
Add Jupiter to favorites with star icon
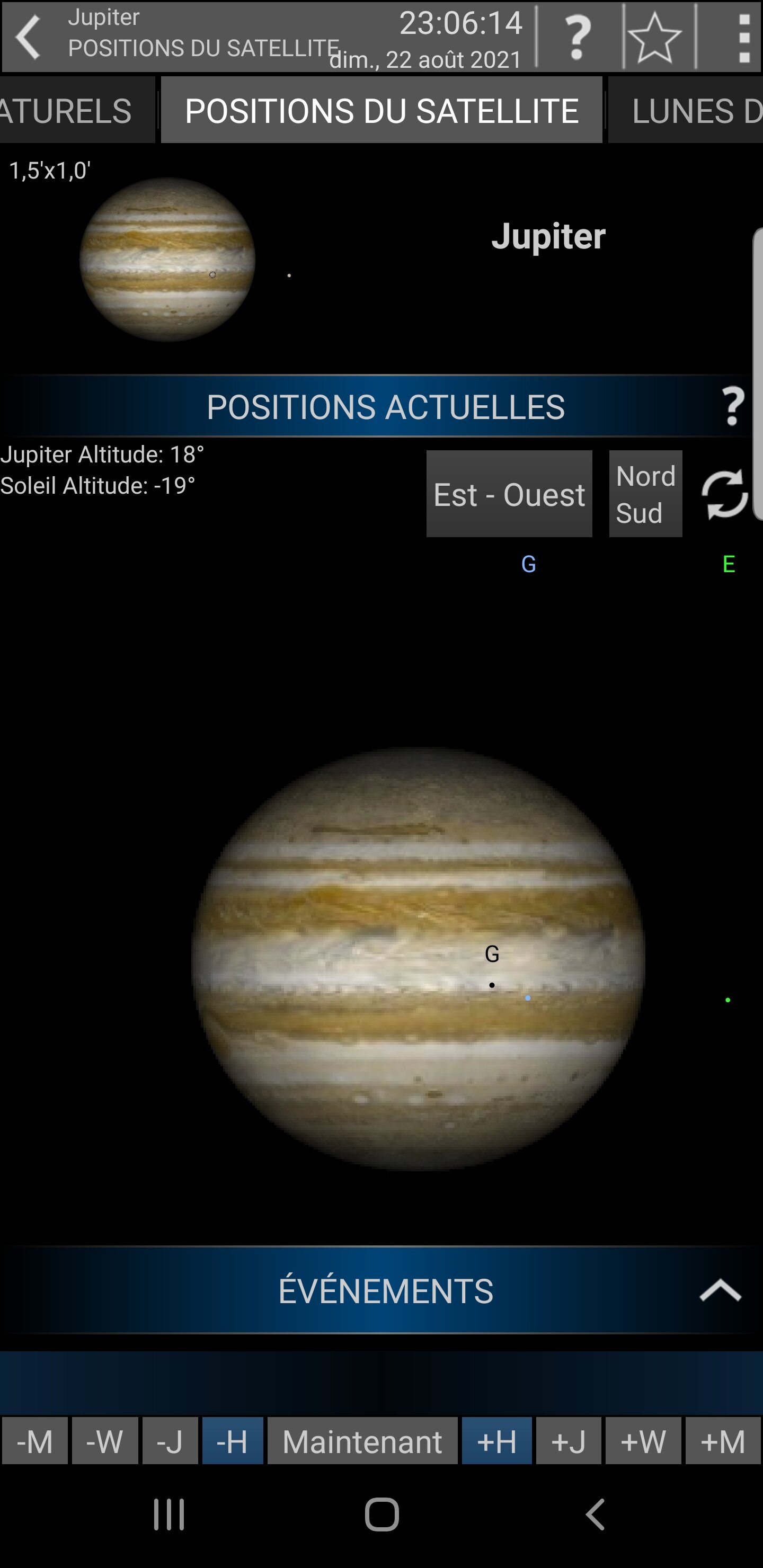(x=655, y=38)
